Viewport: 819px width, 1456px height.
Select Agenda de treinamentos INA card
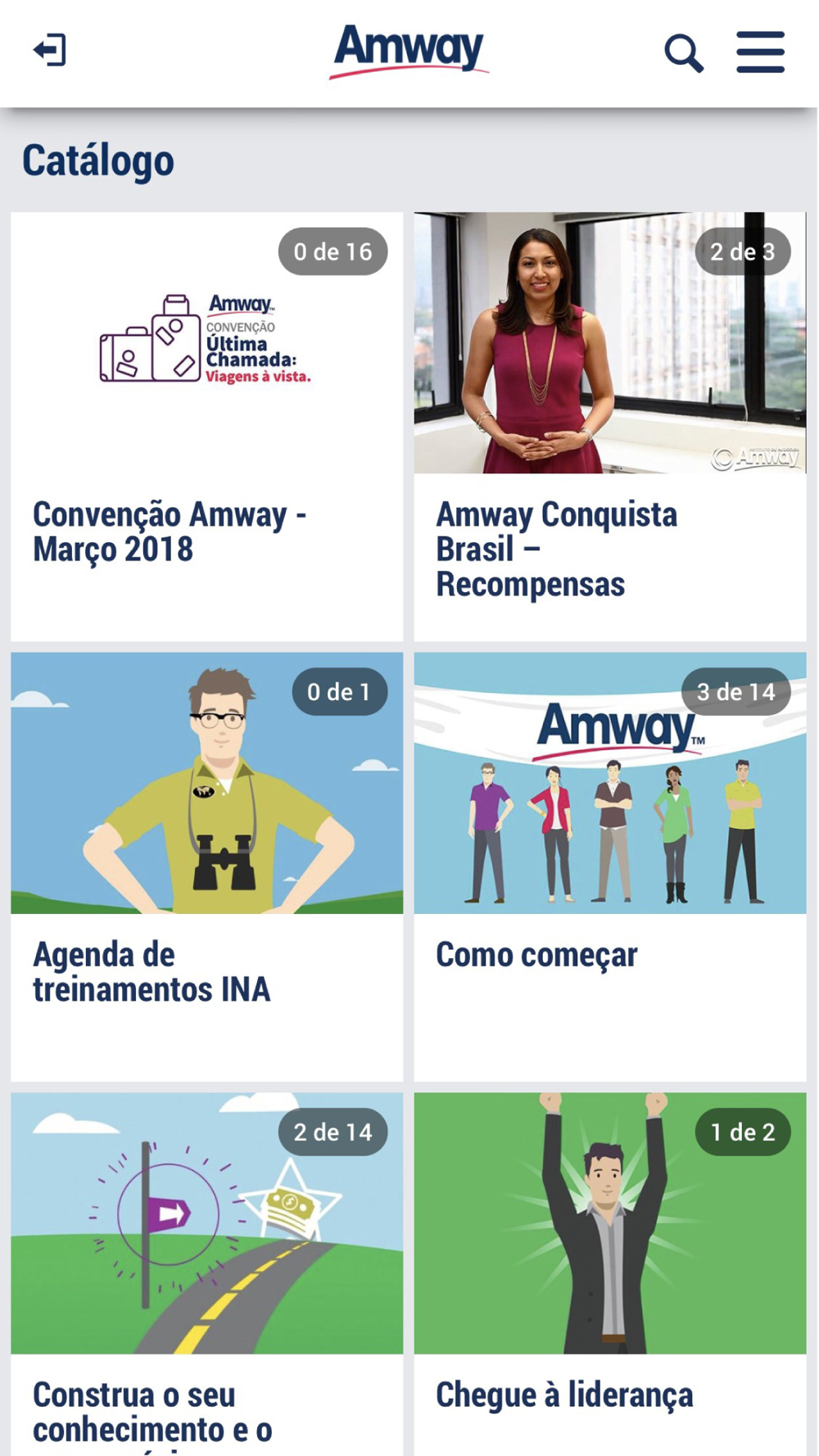[x=207, y=866]
